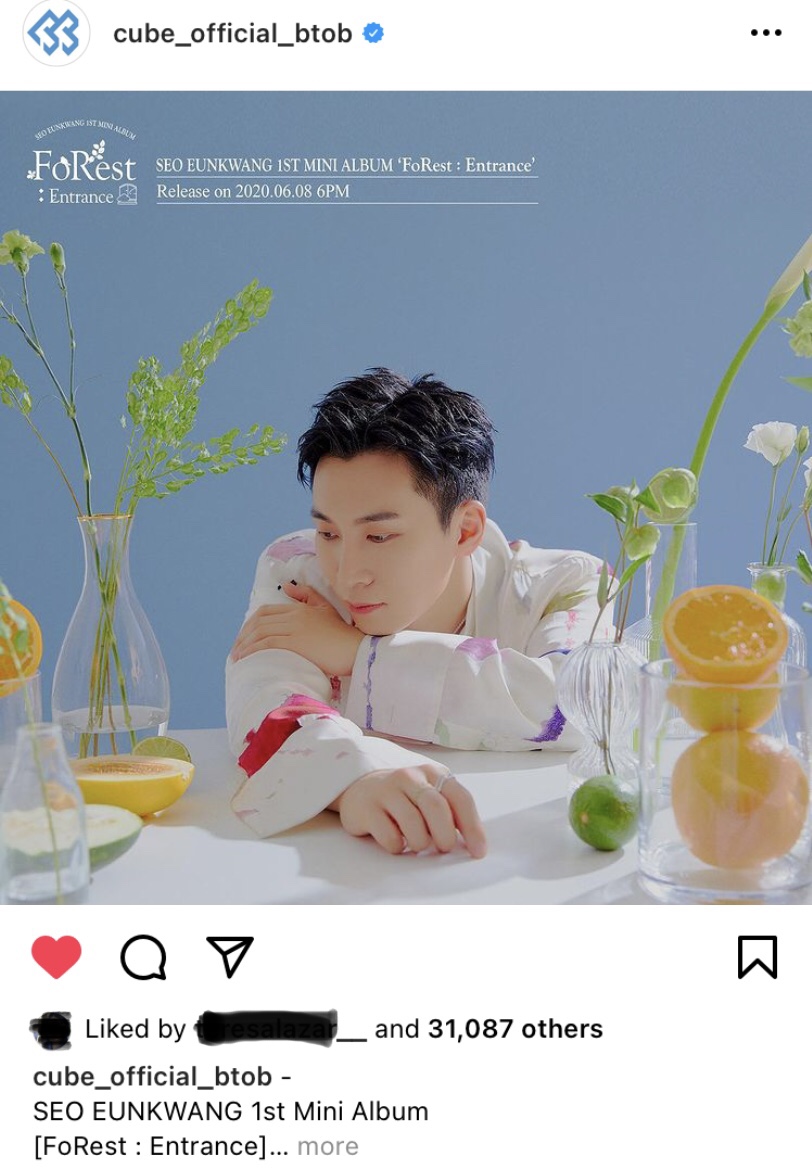Share the post via paper plane icon
Viewport: 812px width, 1174px height.
click(229, 957)
